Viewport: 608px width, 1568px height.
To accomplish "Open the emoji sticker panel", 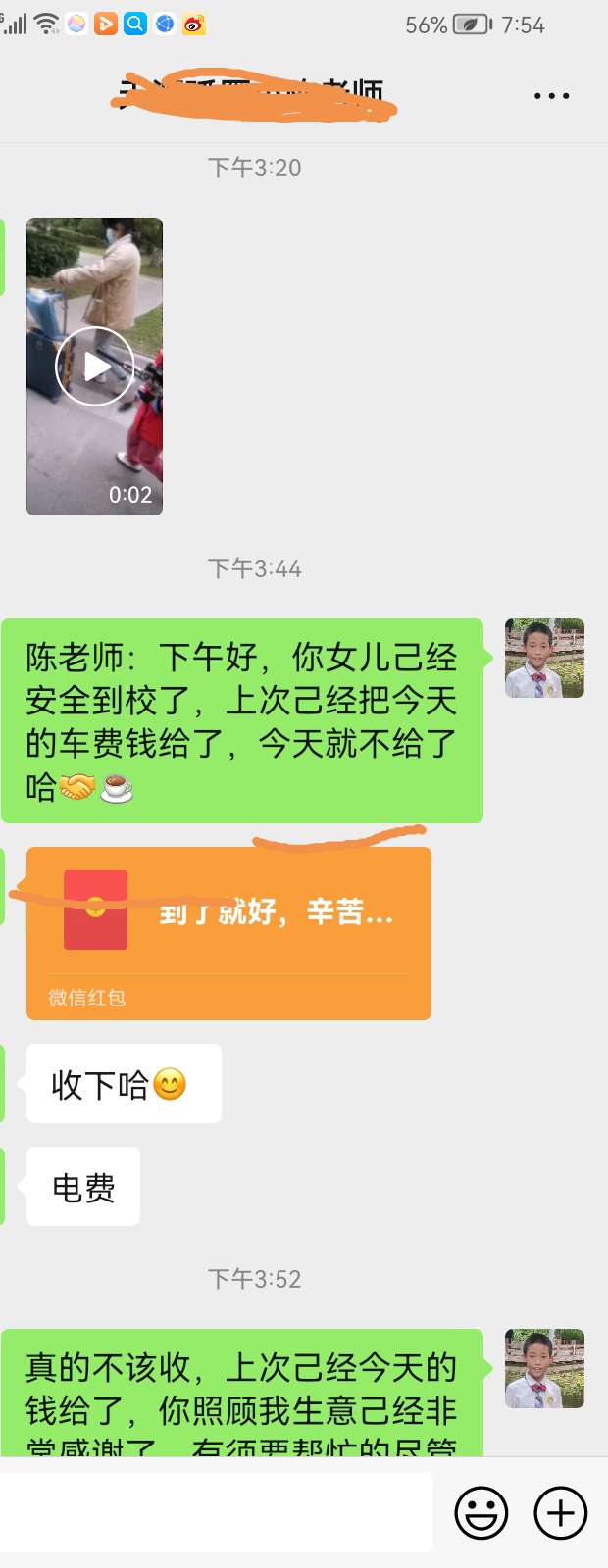I will click(x=481, y=1512).
